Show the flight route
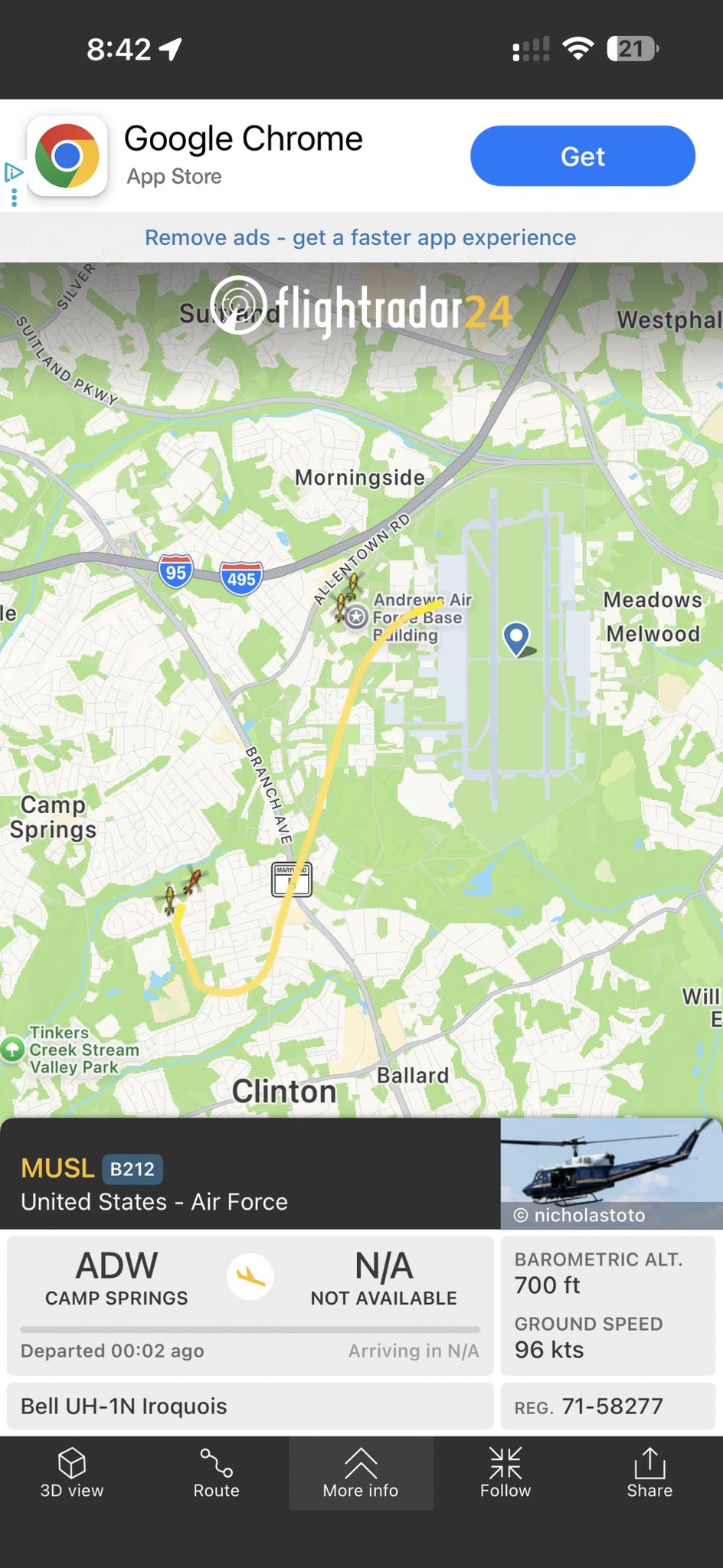Screen dimensions: 723x1568 (x=217, y=1473)
